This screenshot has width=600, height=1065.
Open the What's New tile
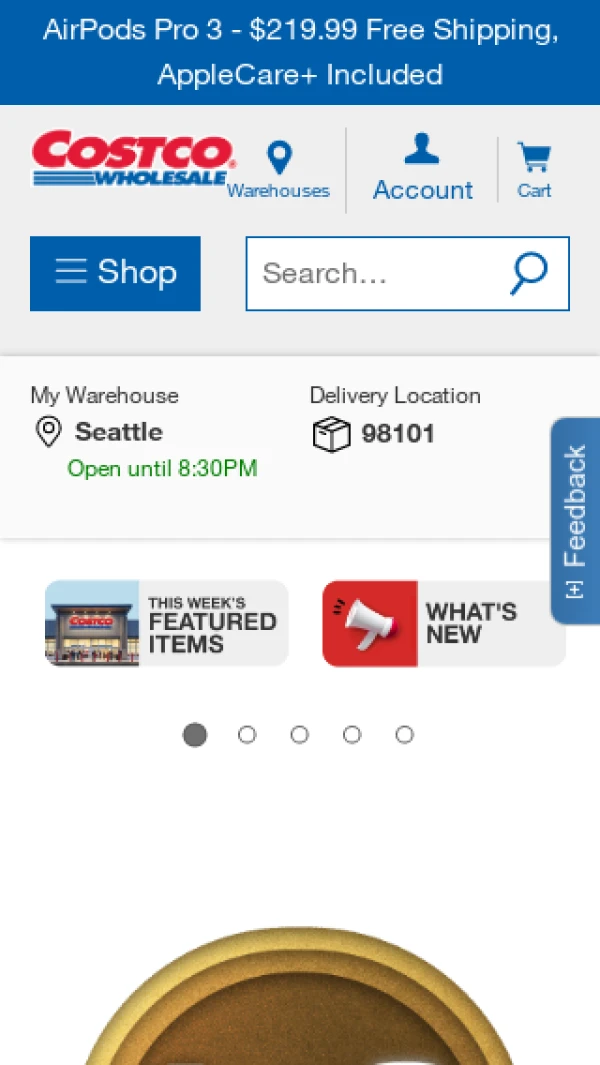point(443,623)
